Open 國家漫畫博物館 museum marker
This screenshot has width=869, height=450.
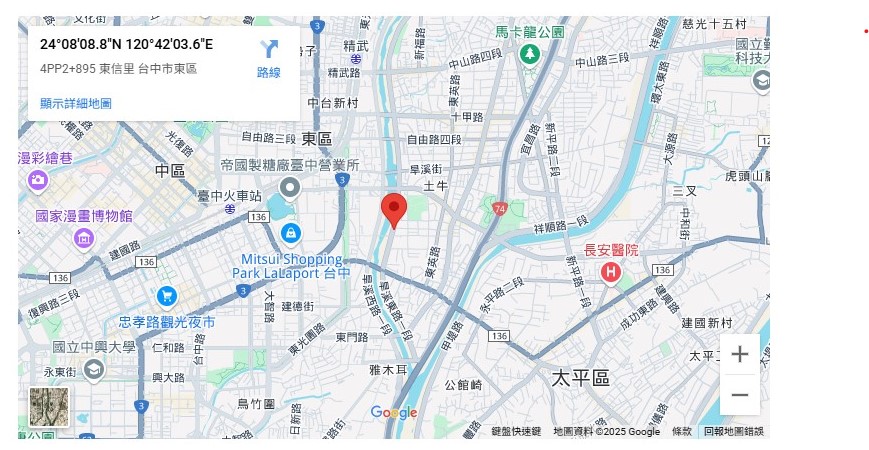(84, 238)
